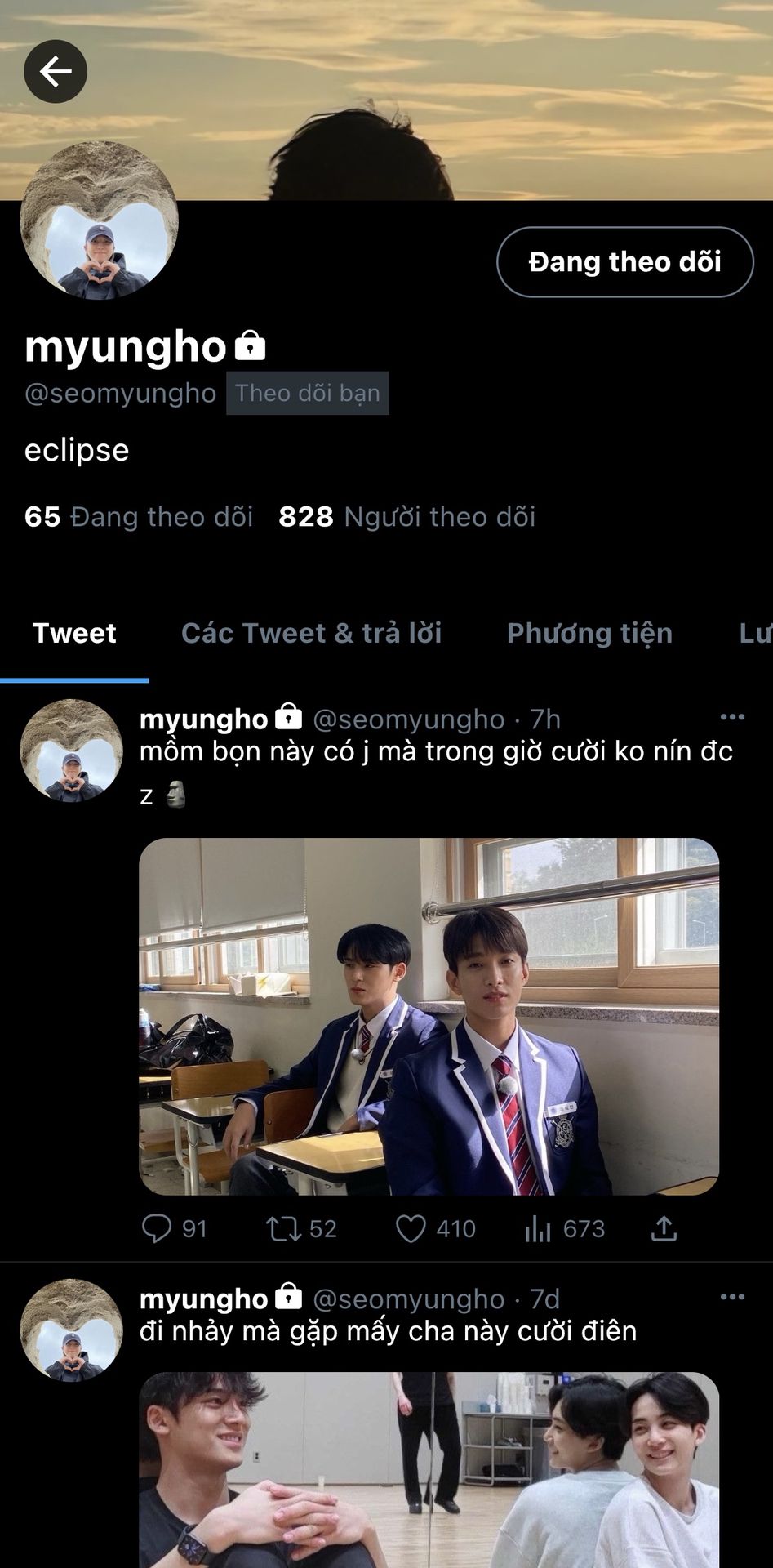
Task: View analytics showing 673 views
Action: pos(564,1228)
